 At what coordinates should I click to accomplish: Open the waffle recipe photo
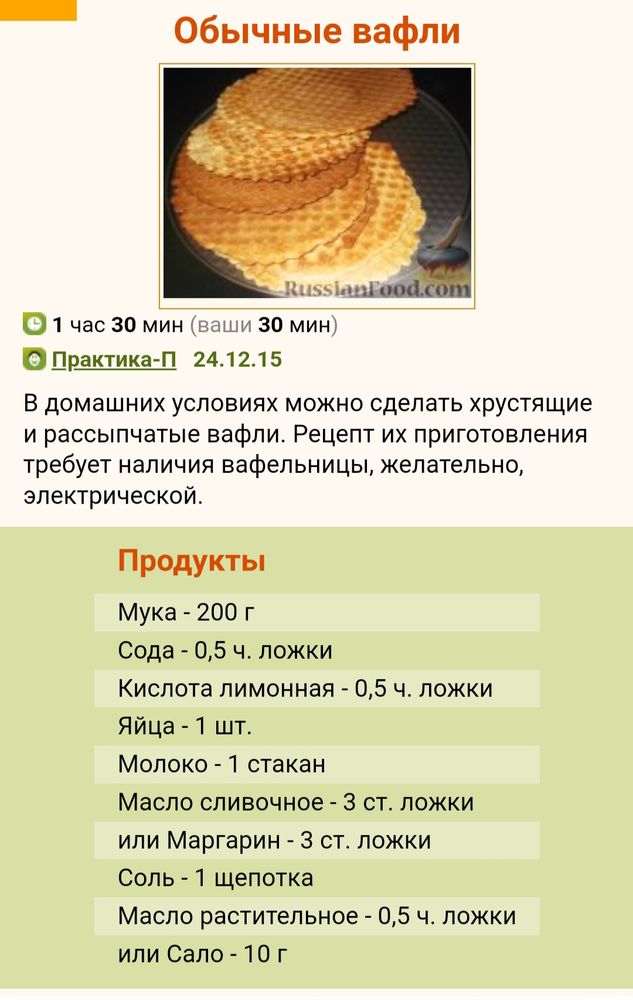click(317, 186)
